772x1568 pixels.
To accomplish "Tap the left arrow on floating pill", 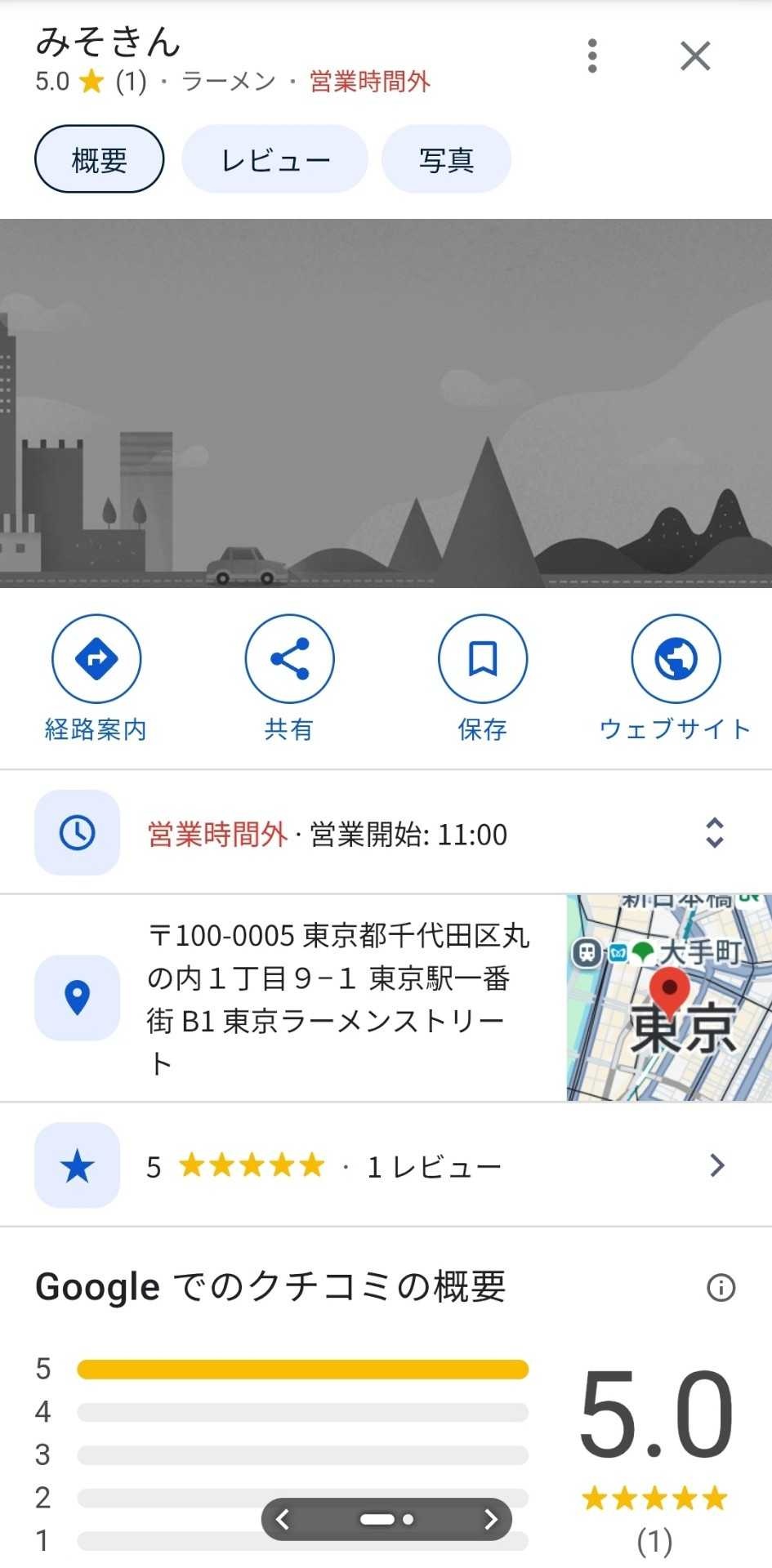I will pyautogui.click(x=283, y=1519).
